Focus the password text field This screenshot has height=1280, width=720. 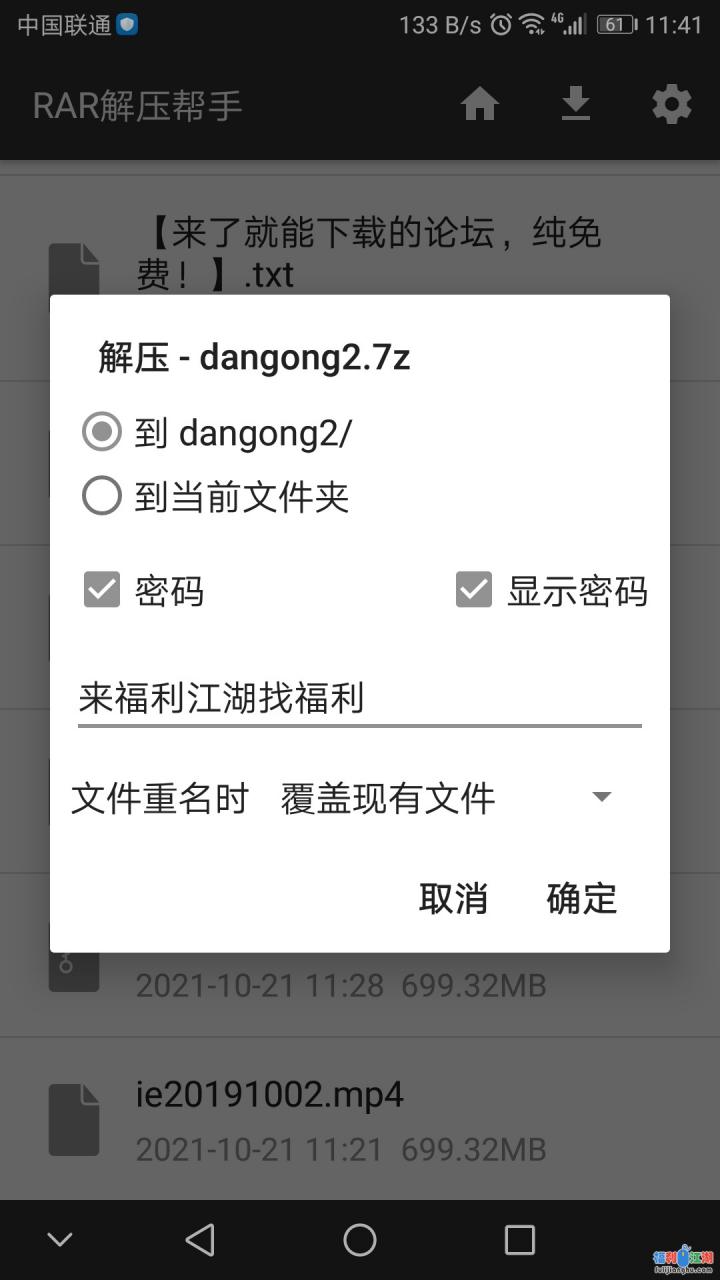tap(359, 698)
